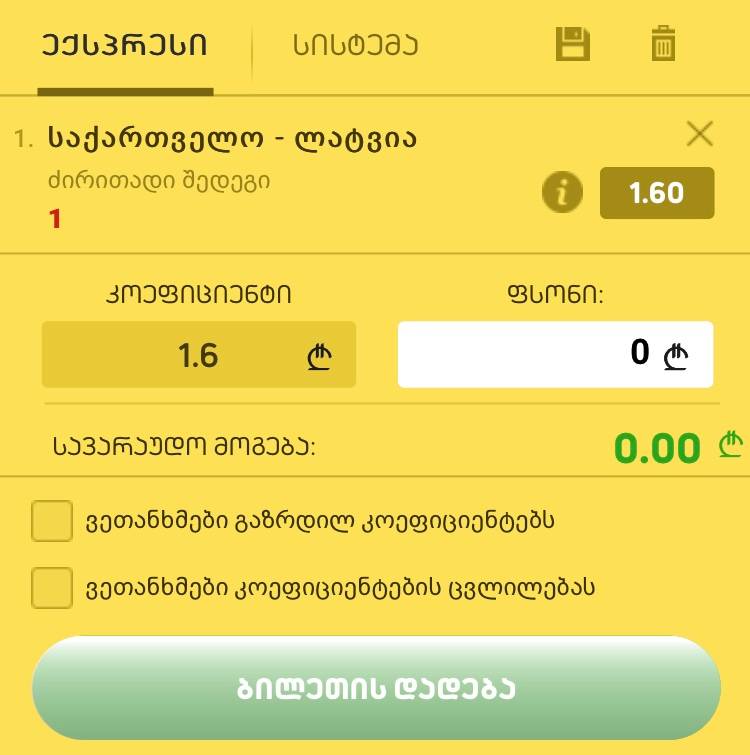The image size is (750, 755).
Task: Remove the match with the X icon
Action: [698, 135]
